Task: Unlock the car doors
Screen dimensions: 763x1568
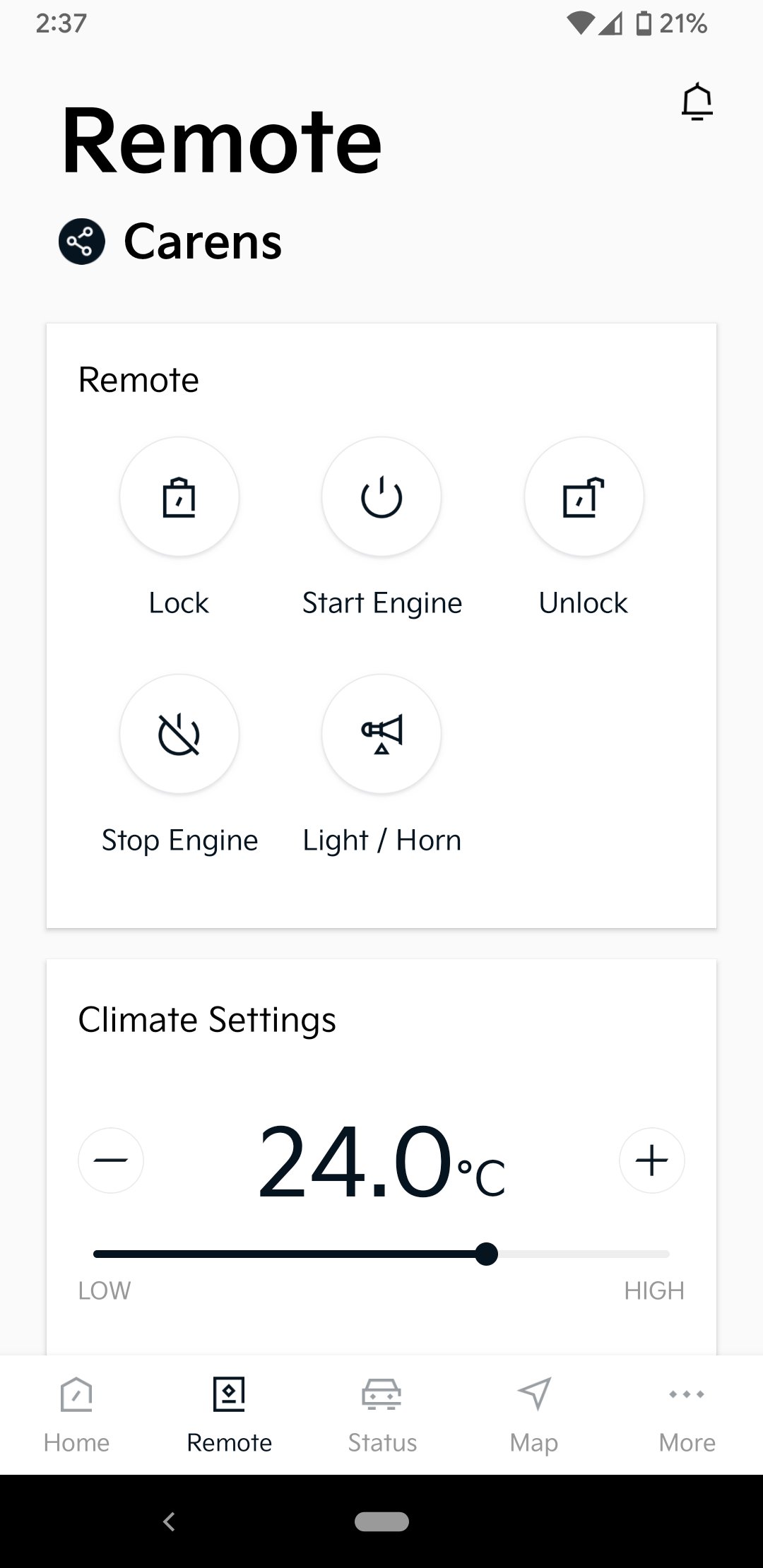Action: (x=584, y=497)
